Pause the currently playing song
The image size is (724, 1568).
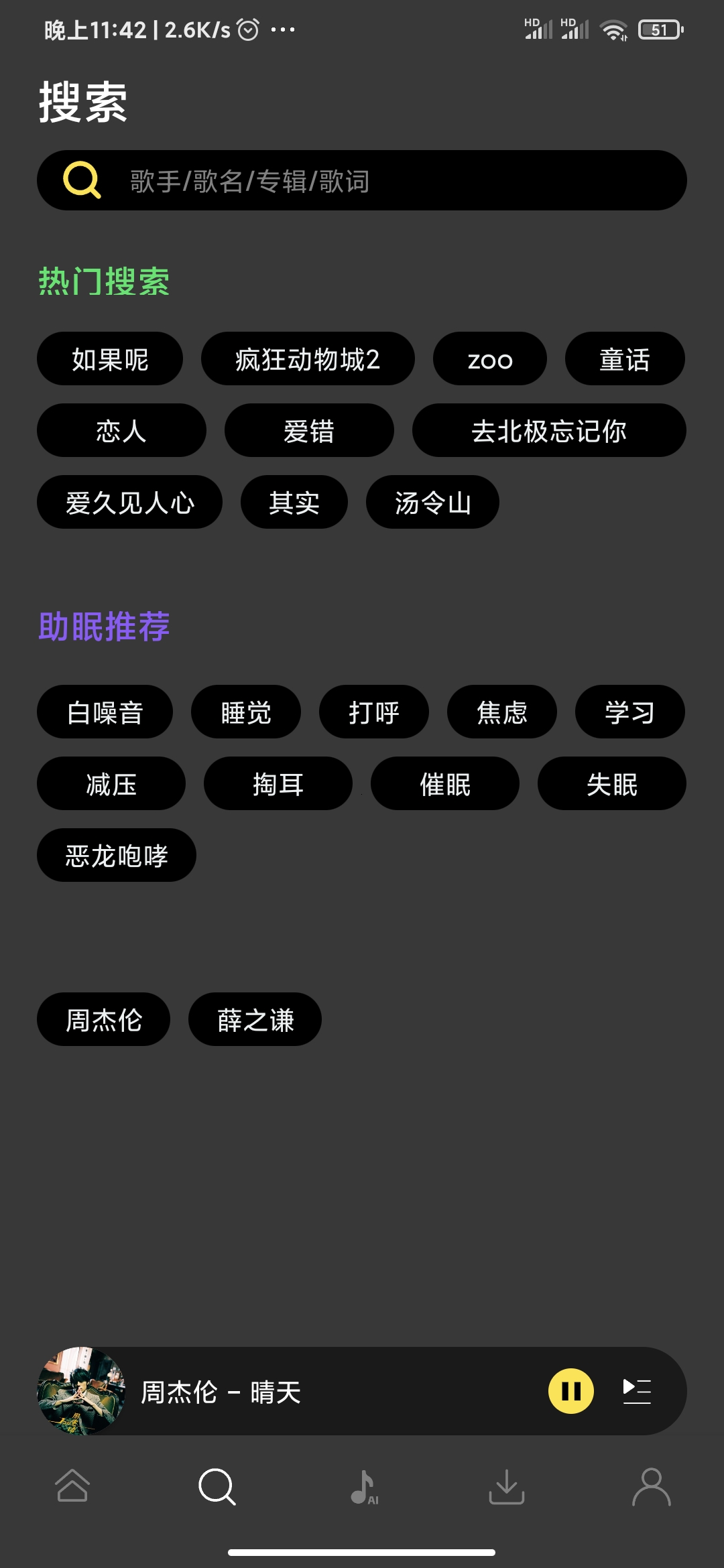pyautogui.click(x=571, y=1391)
